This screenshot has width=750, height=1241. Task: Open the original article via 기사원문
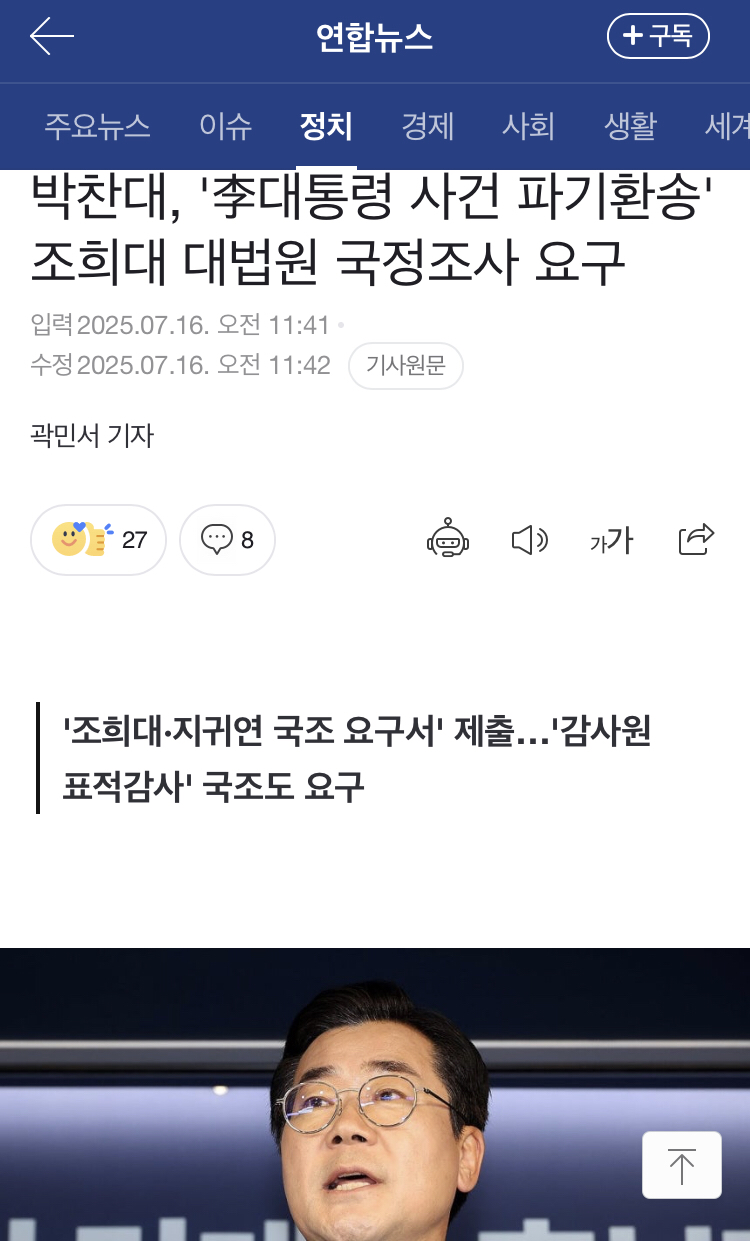(x=405, y=366)
